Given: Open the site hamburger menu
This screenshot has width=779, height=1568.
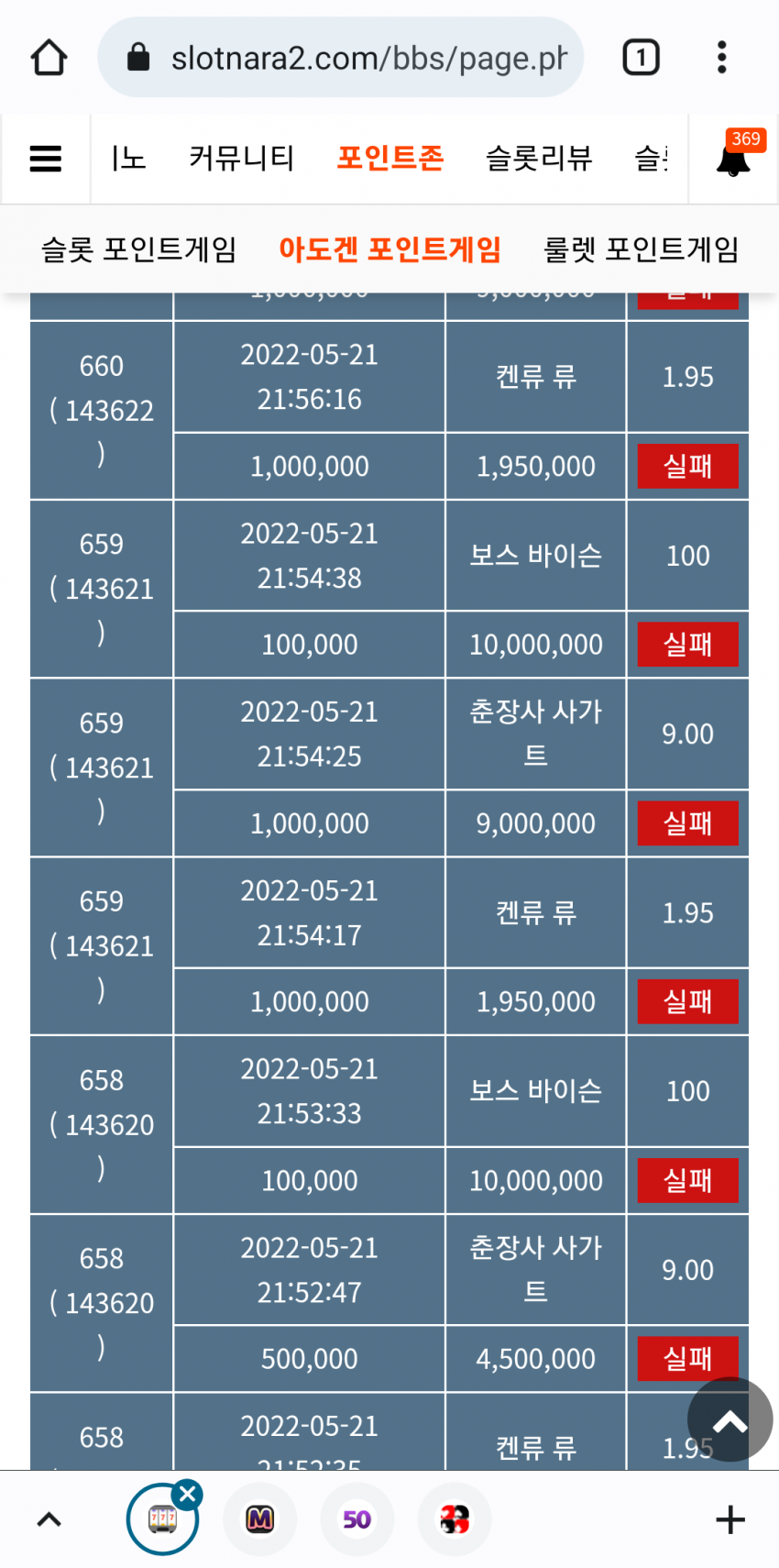Looking at the screenshot, I should point(46,159).
